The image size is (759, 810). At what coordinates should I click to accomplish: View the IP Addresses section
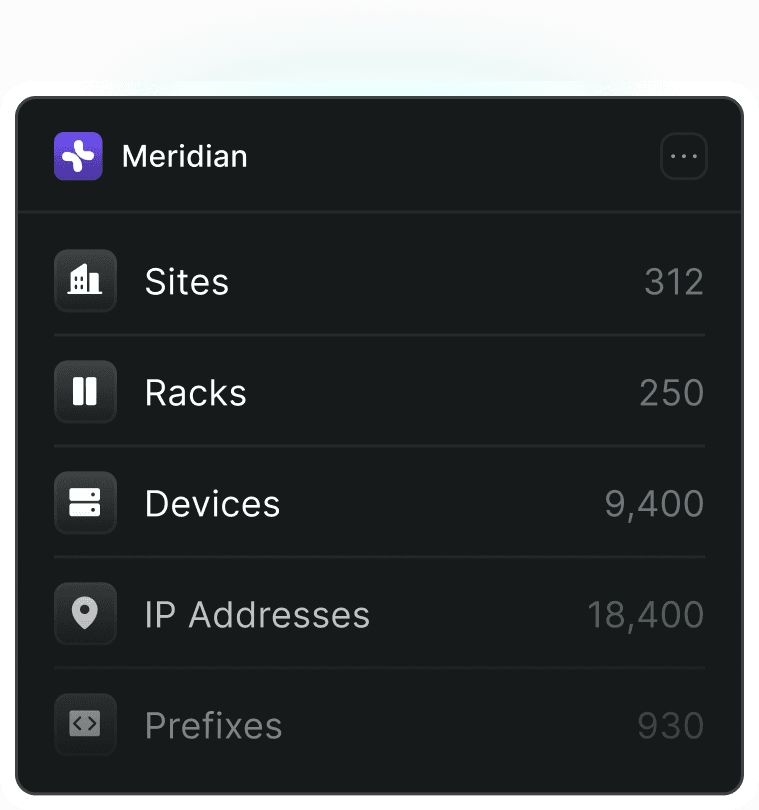[380, 614]
